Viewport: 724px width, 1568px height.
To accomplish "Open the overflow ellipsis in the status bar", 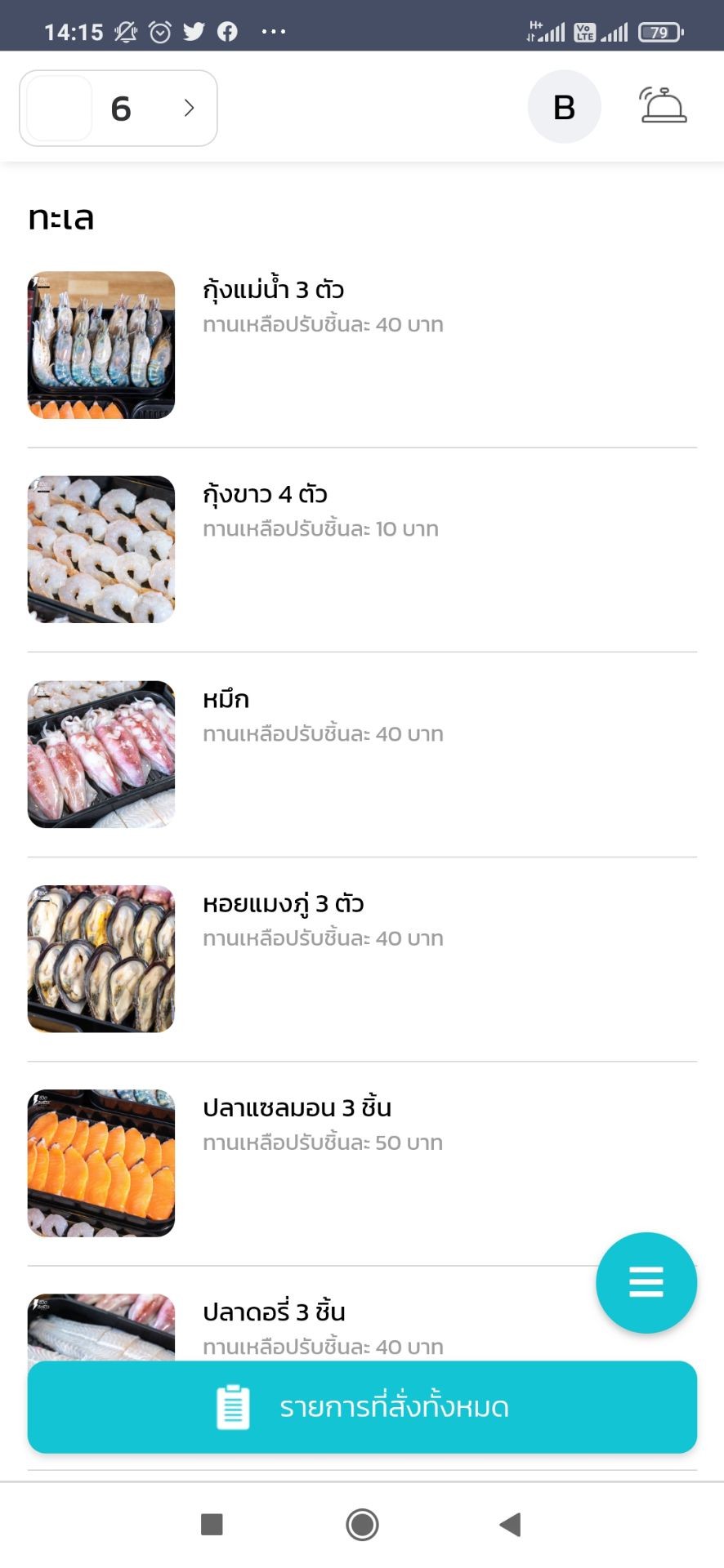I will [x=272, y=33].
